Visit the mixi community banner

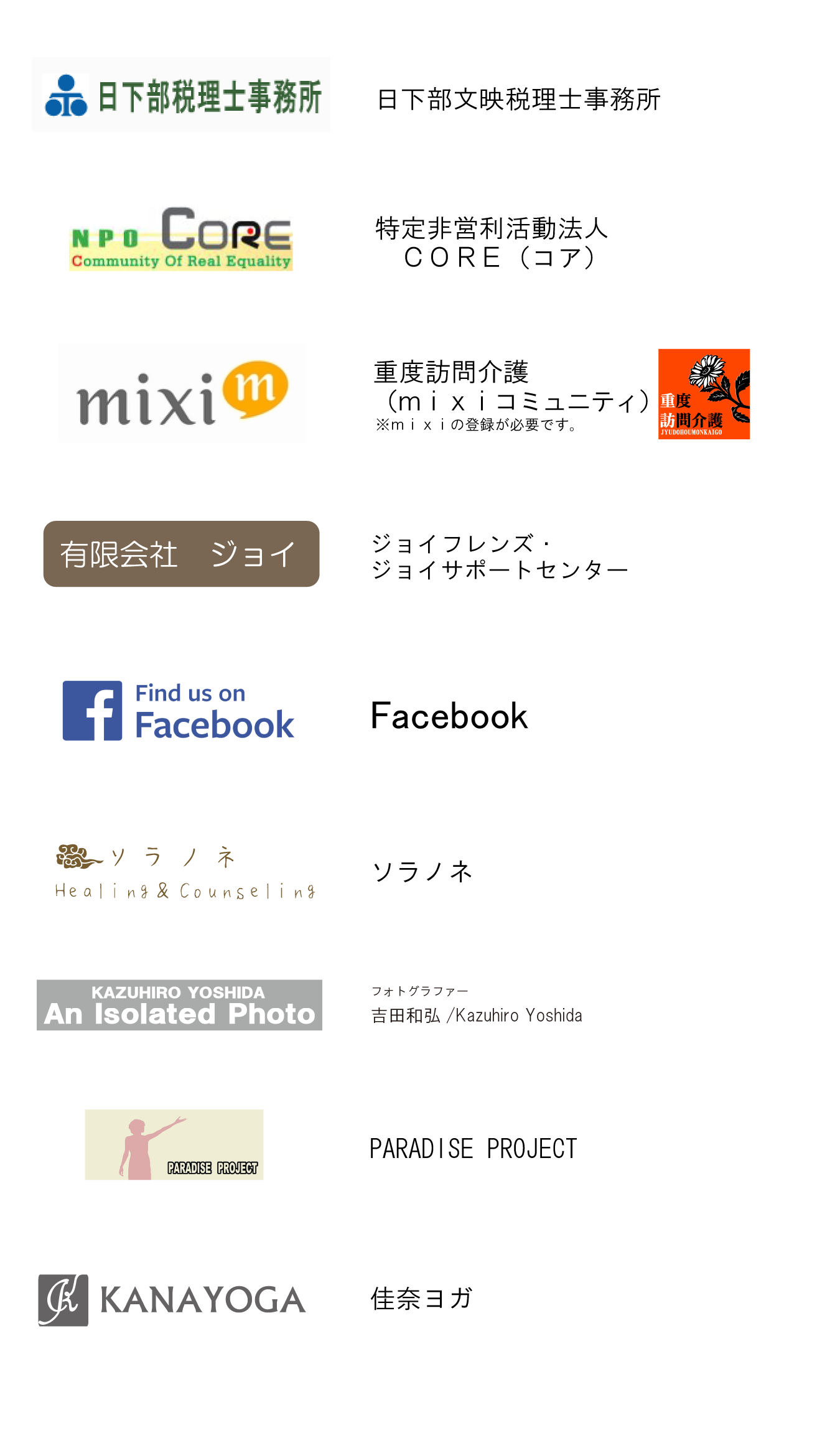[182, 394]
